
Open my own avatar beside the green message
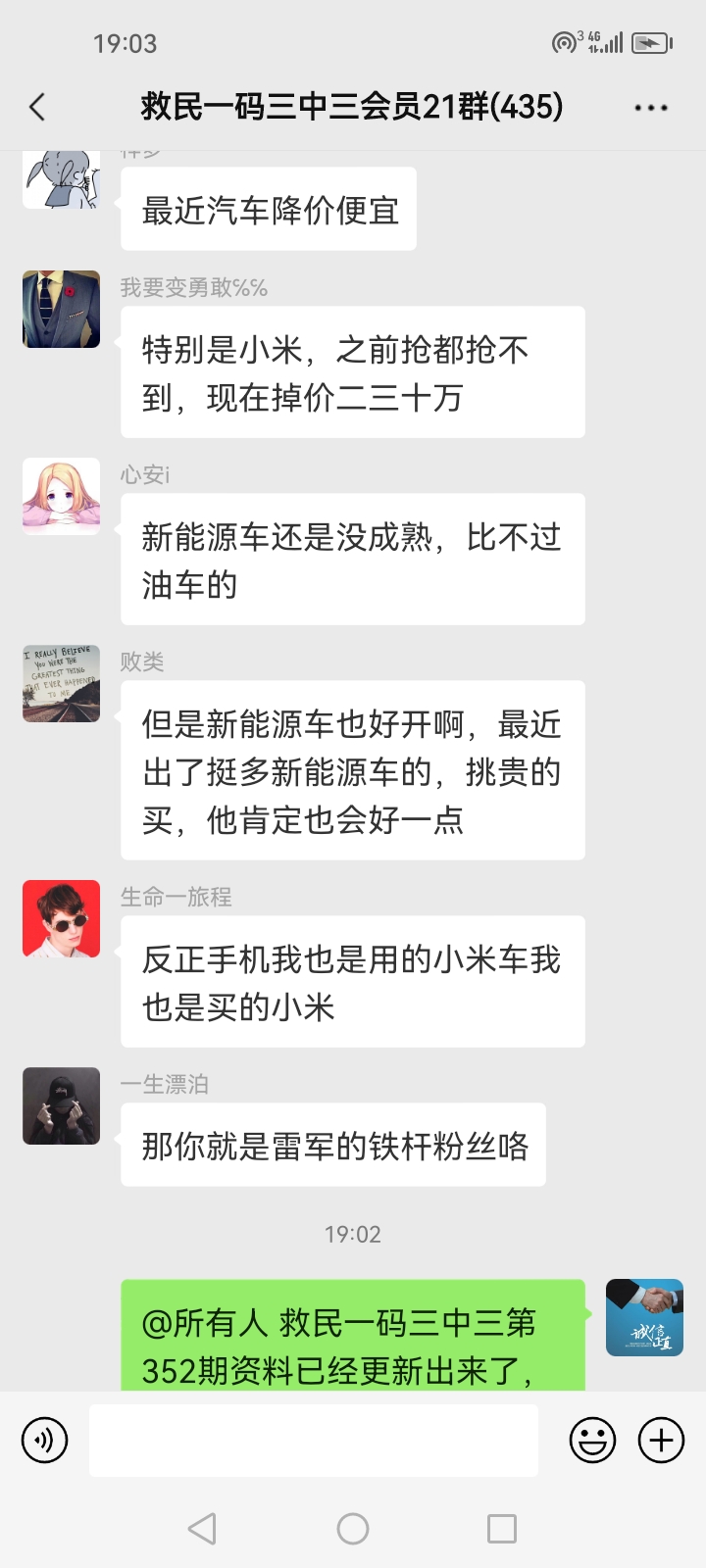tap(644, 1317)
